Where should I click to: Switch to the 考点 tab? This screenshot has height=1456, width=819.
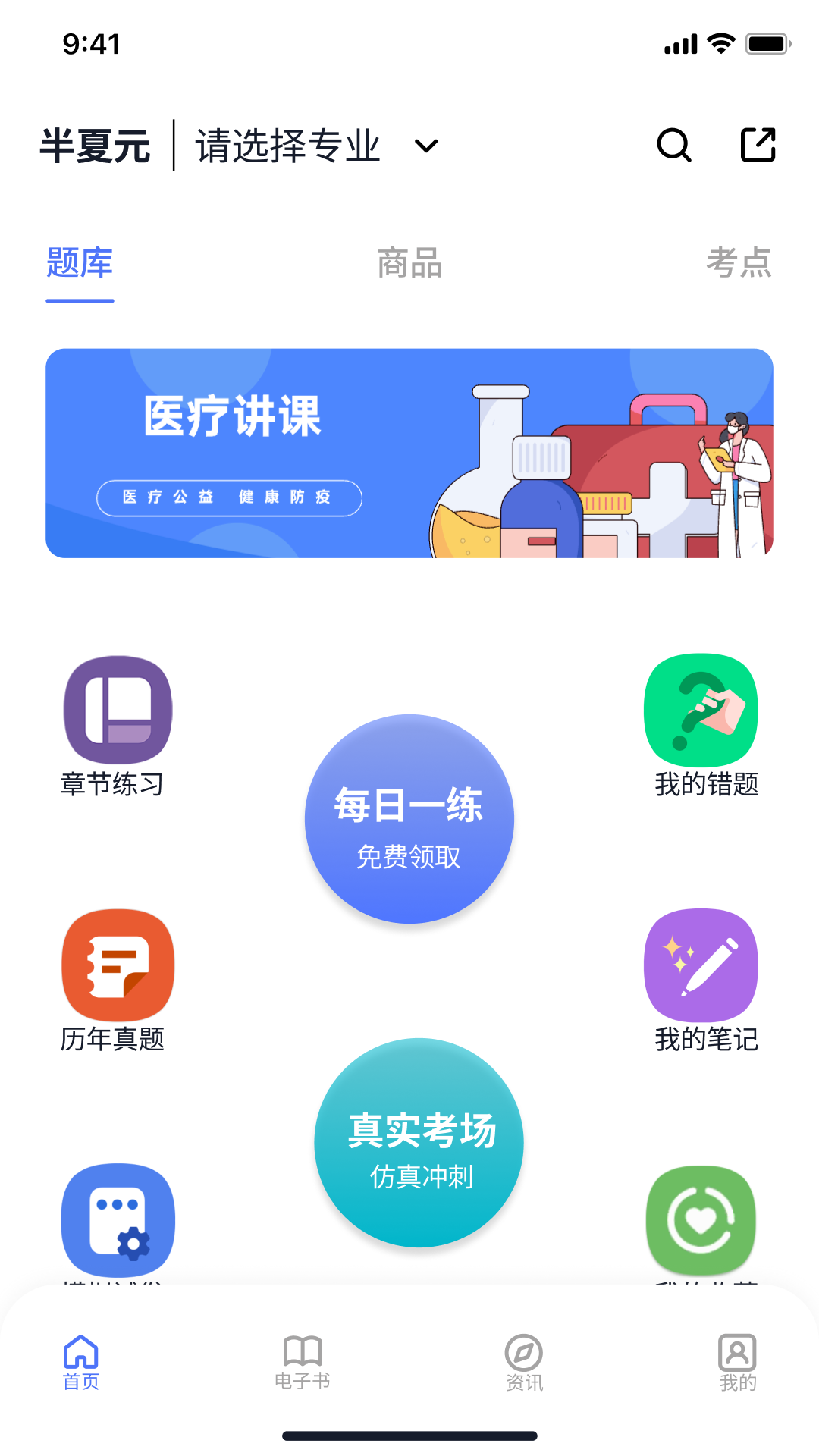pos(739,263)
